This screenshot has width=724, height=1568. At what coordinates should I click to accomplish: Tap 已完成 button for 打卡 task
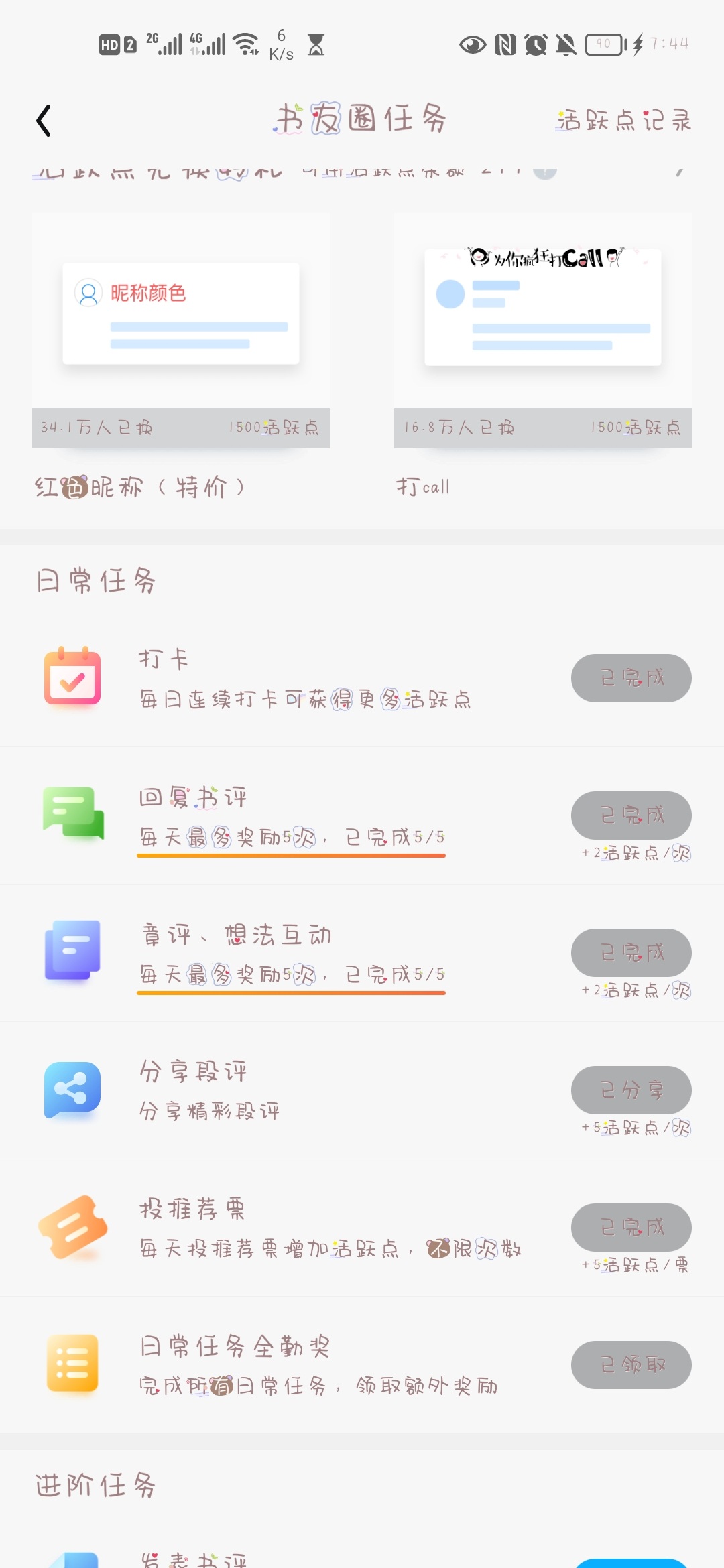click(631, 678)
